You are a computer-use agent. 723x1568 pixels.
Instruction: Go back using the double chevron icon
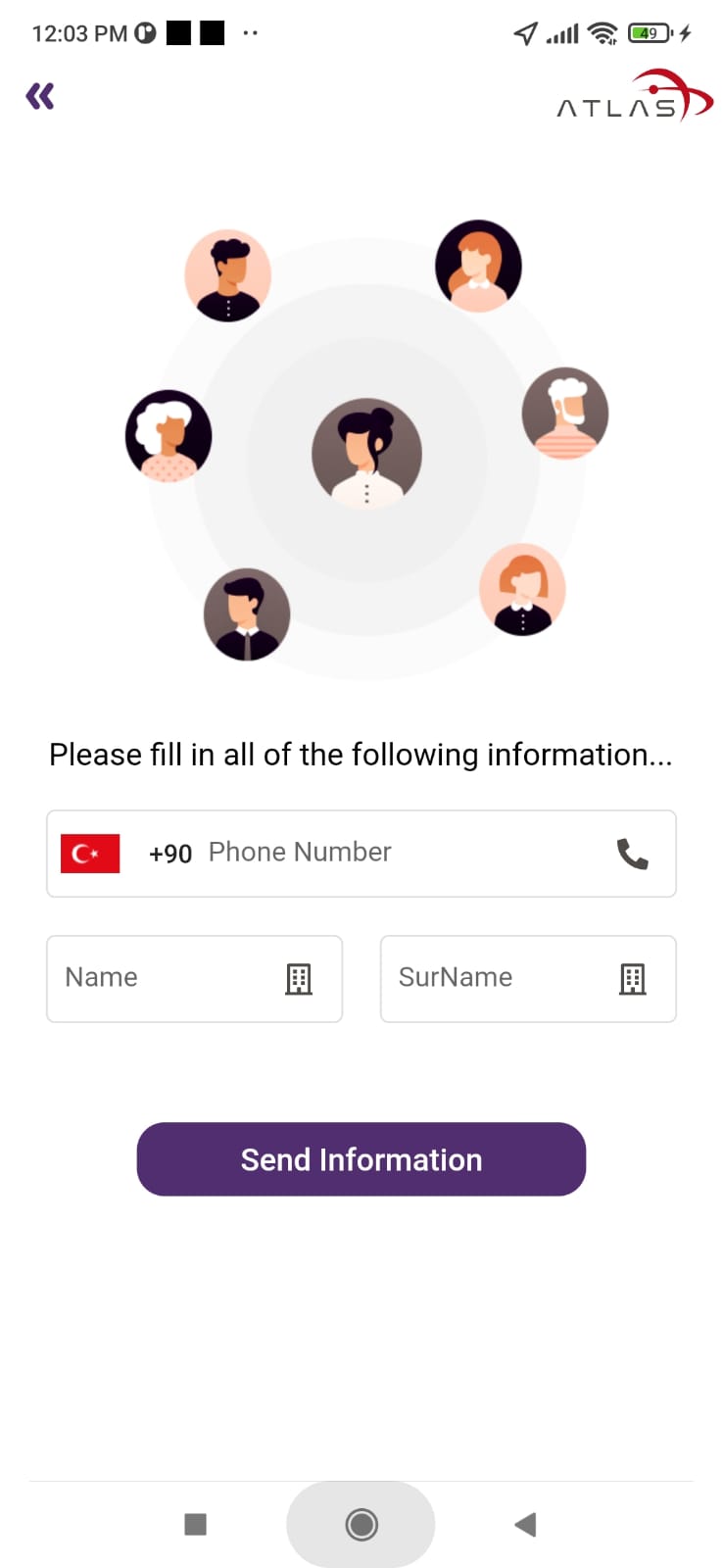point(40,96)
